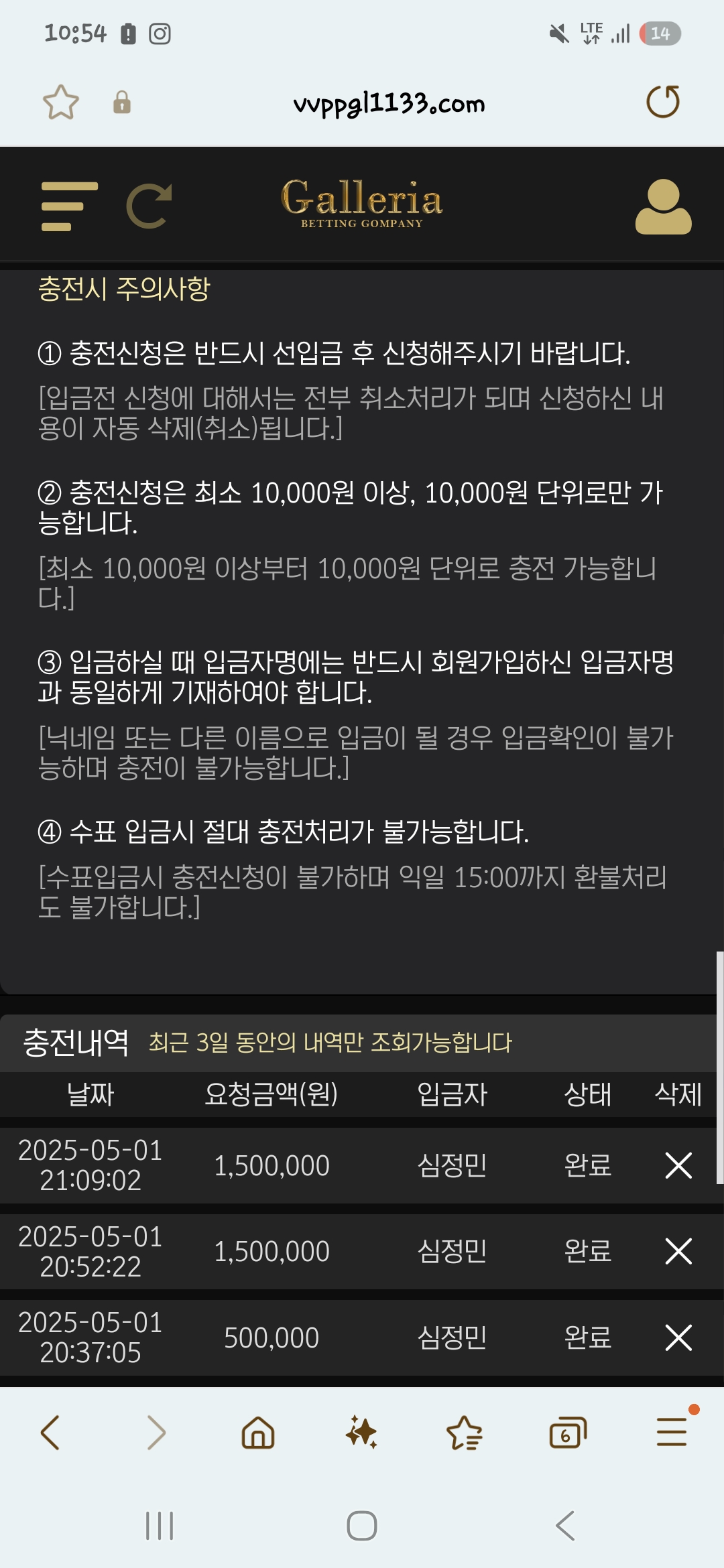
Task: Refresh using the site's gold reload icon
Action: 149,206
